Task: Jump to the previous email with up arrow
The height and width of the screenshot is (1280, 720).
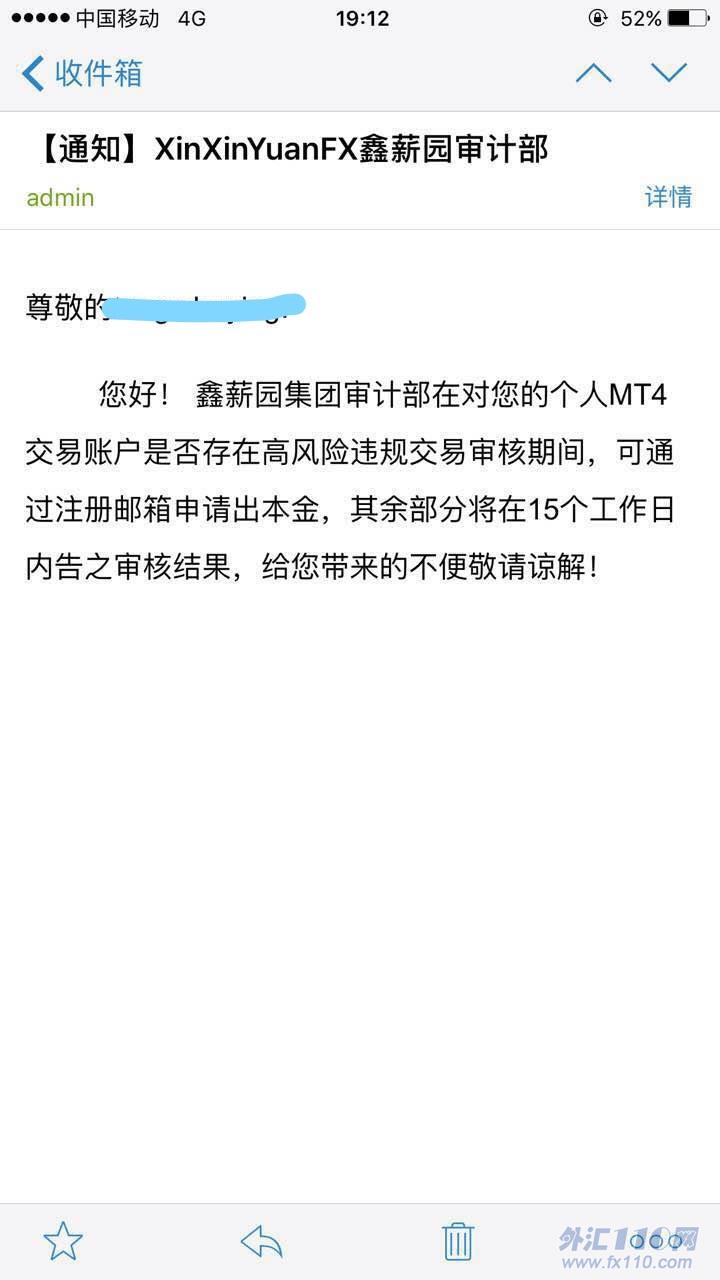Action: pyautogui.click(x=593, y=73)
